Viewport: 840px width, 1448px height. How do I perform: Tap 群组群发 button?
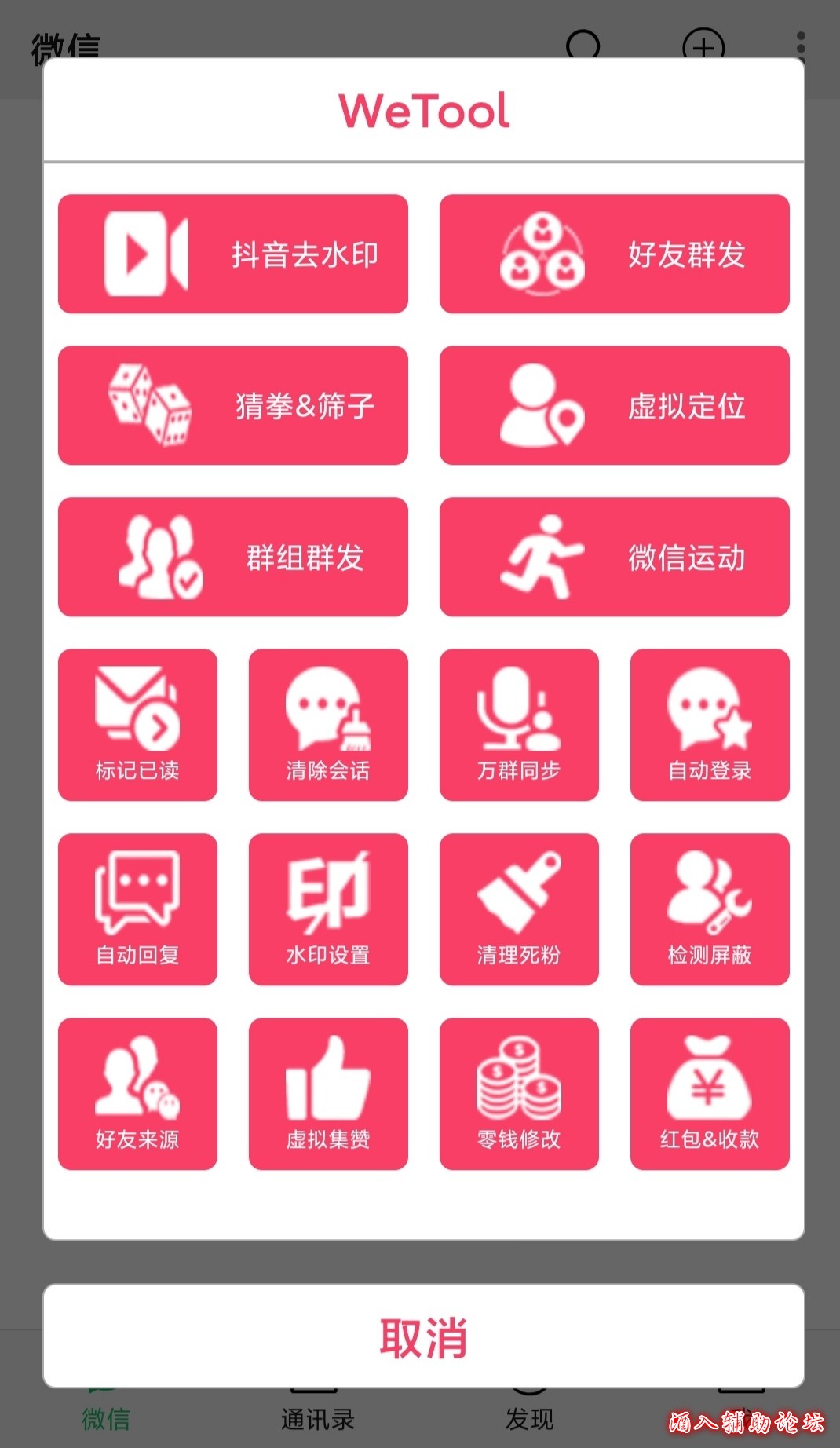tap(233, 557)
